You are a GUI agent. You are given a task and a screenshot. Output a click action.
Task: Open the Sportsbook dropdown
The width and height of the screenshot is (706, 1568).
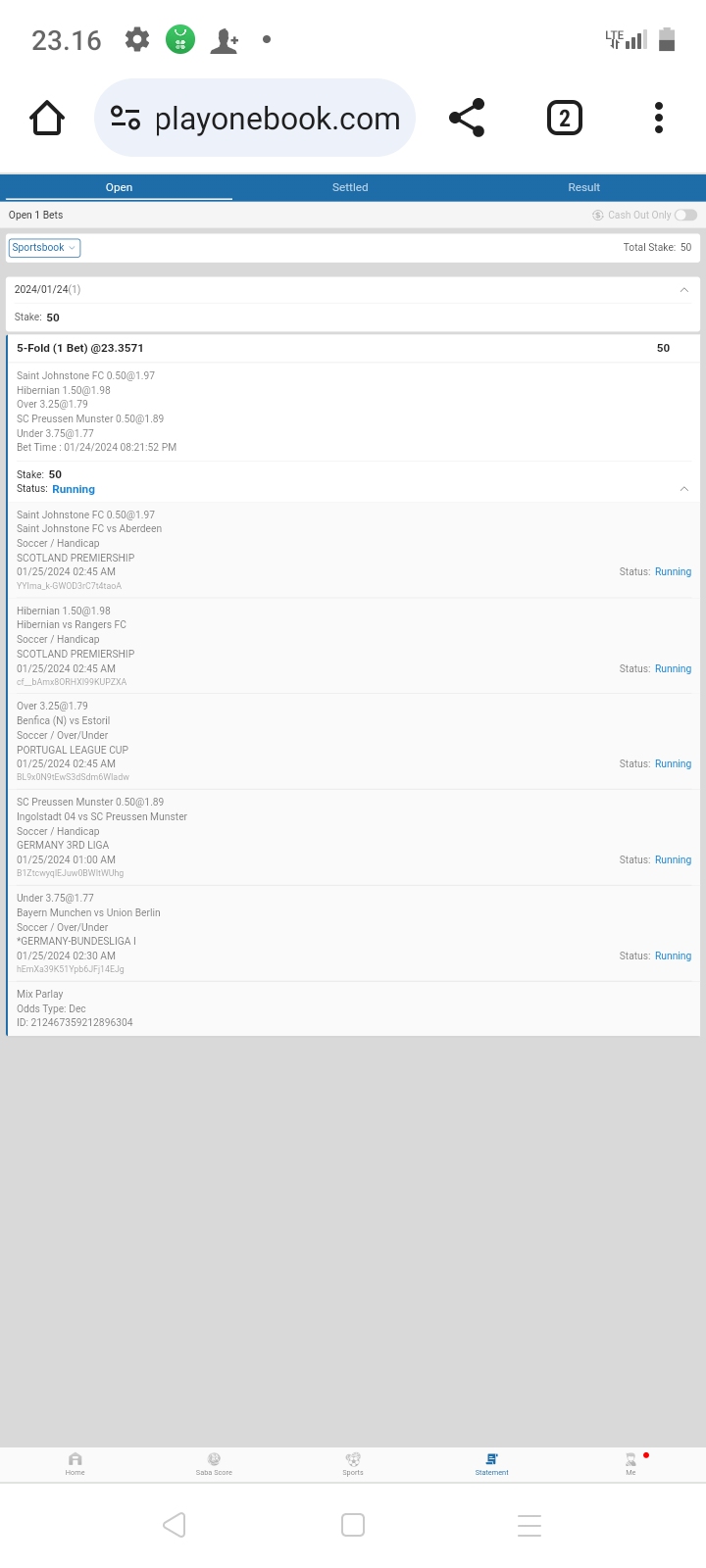tap(44, 248)
